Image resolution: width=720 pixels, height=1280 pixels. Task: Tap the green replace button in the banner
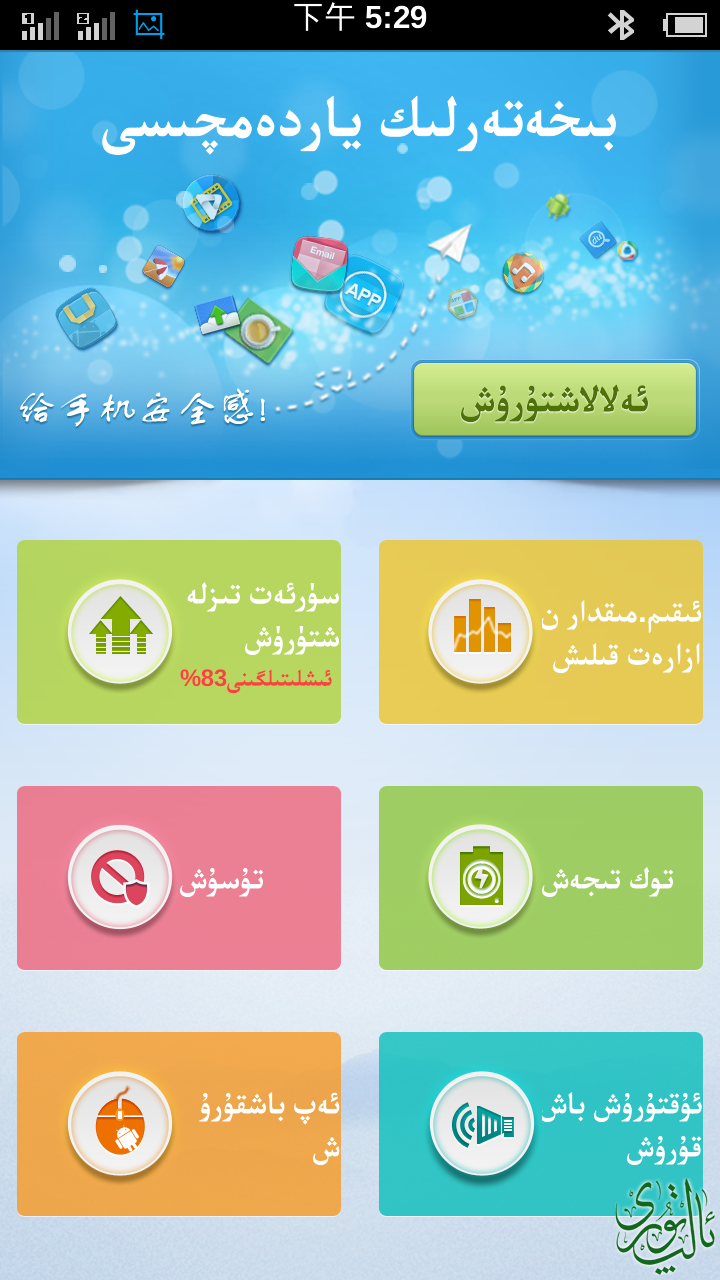[555, 400]
